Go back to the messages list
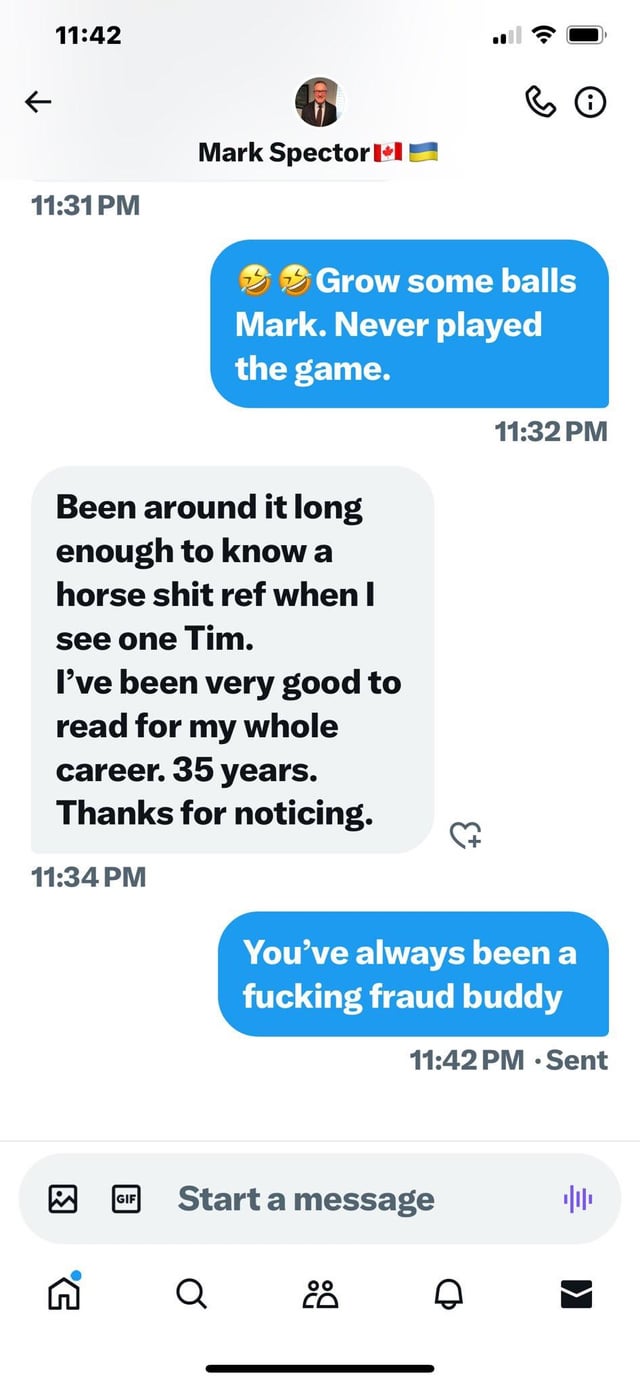640x1385 pixels. click(x=38, y=101)
